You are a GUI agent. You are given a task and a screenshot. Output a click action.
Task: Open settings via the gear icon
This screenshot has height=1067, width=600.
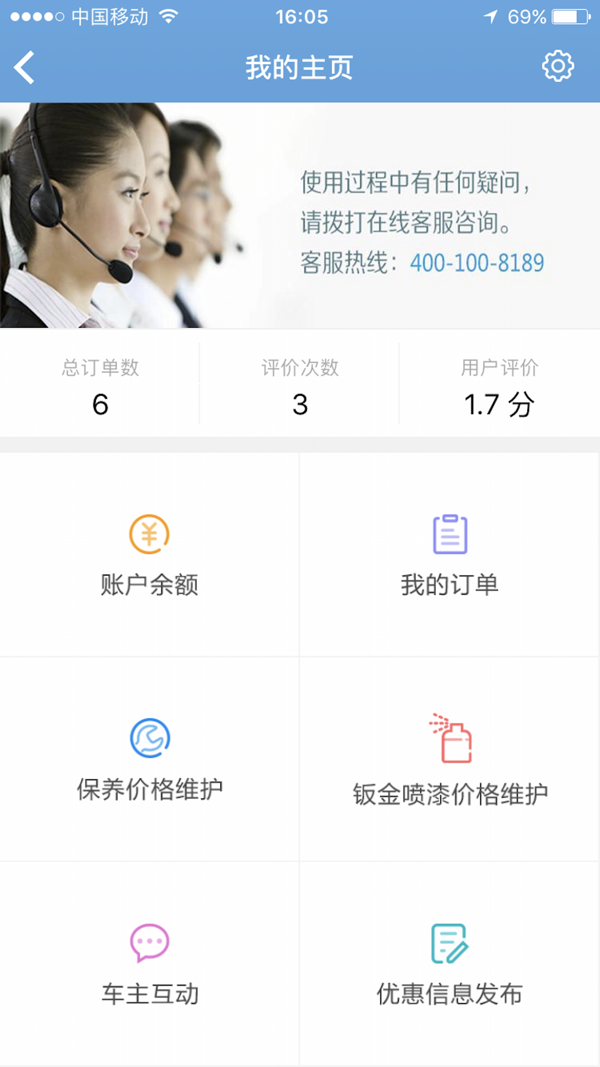pyautogui.click(x=557, y=67)
